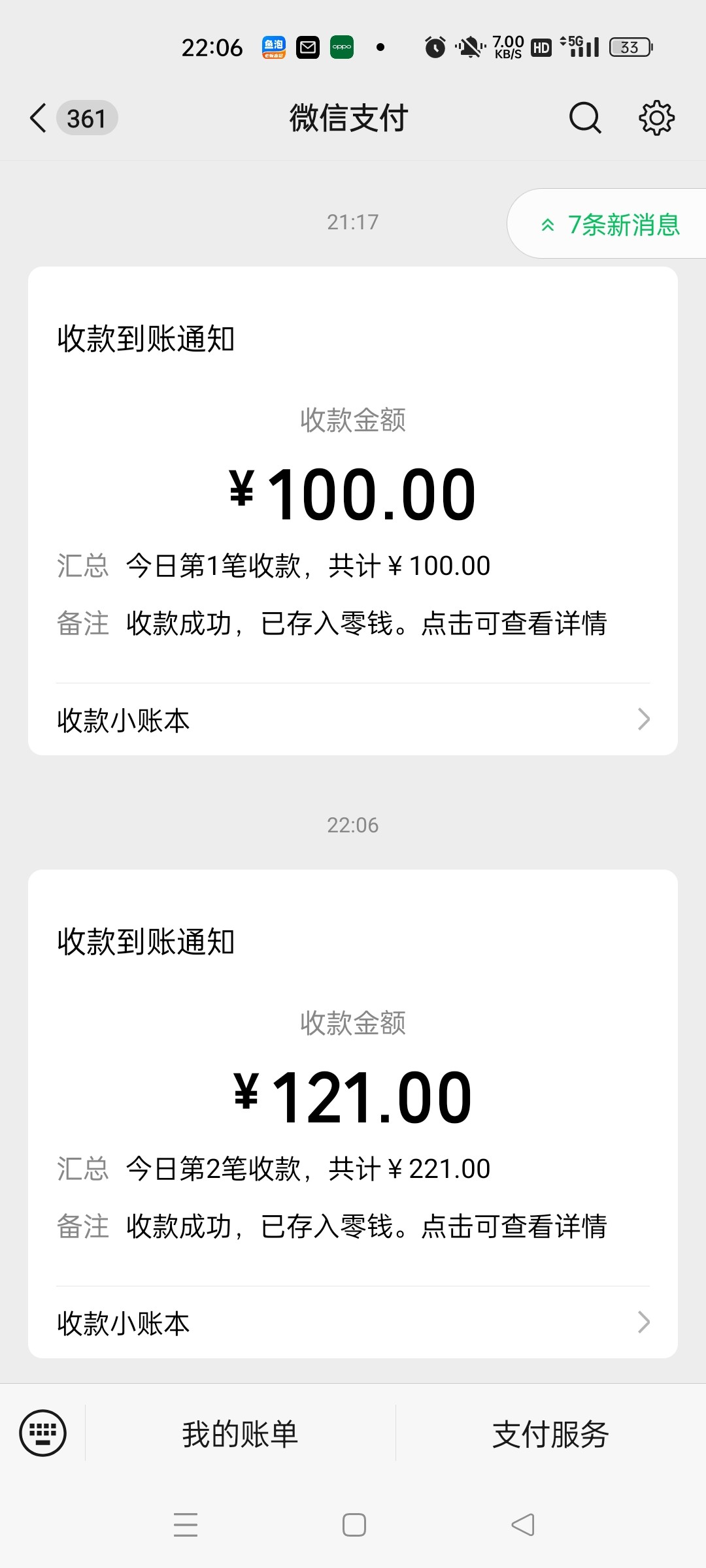Screen dimensions: 706x1568
Task: Open 支付服务 menu
Action: tap(551, 1434)
